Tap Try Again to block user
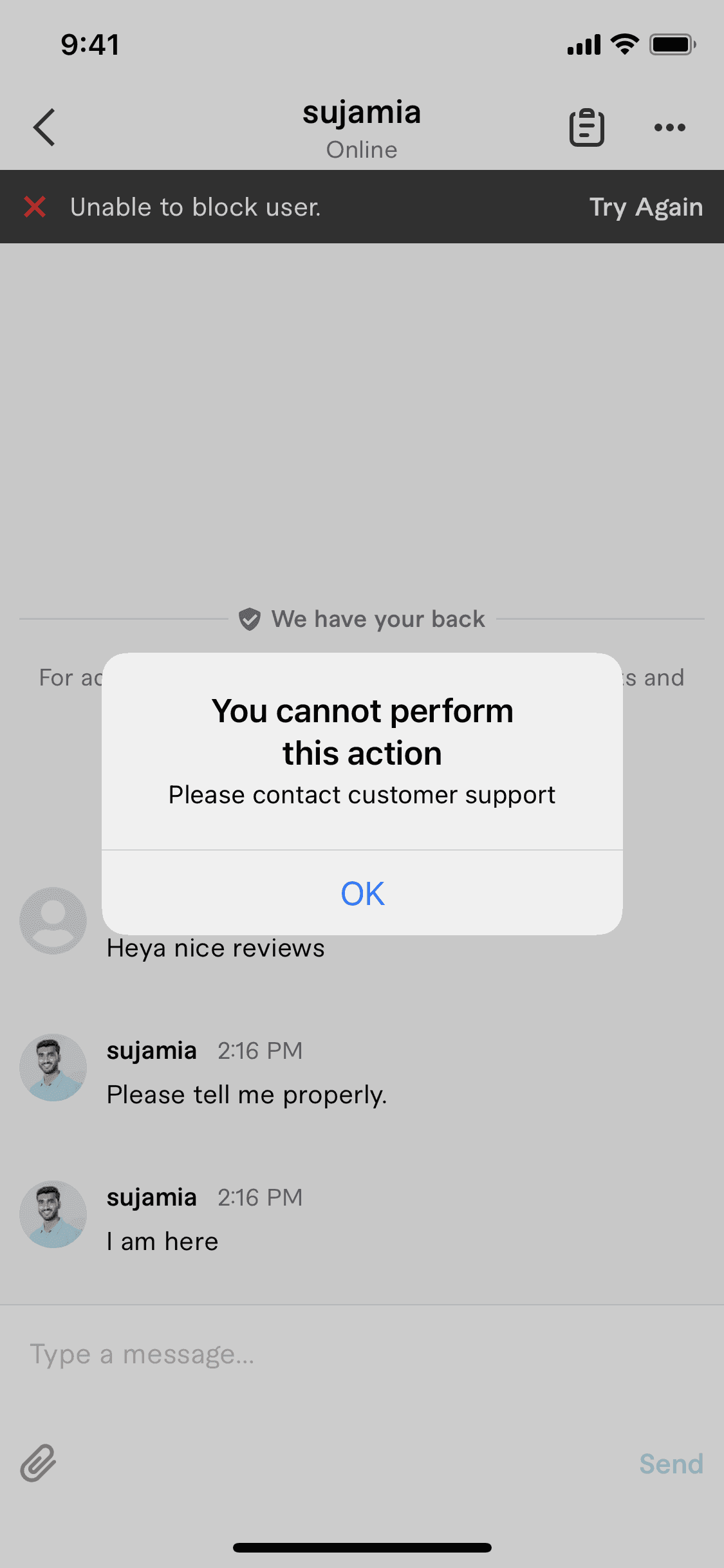The image size is (724, 1568). (645, 207)
